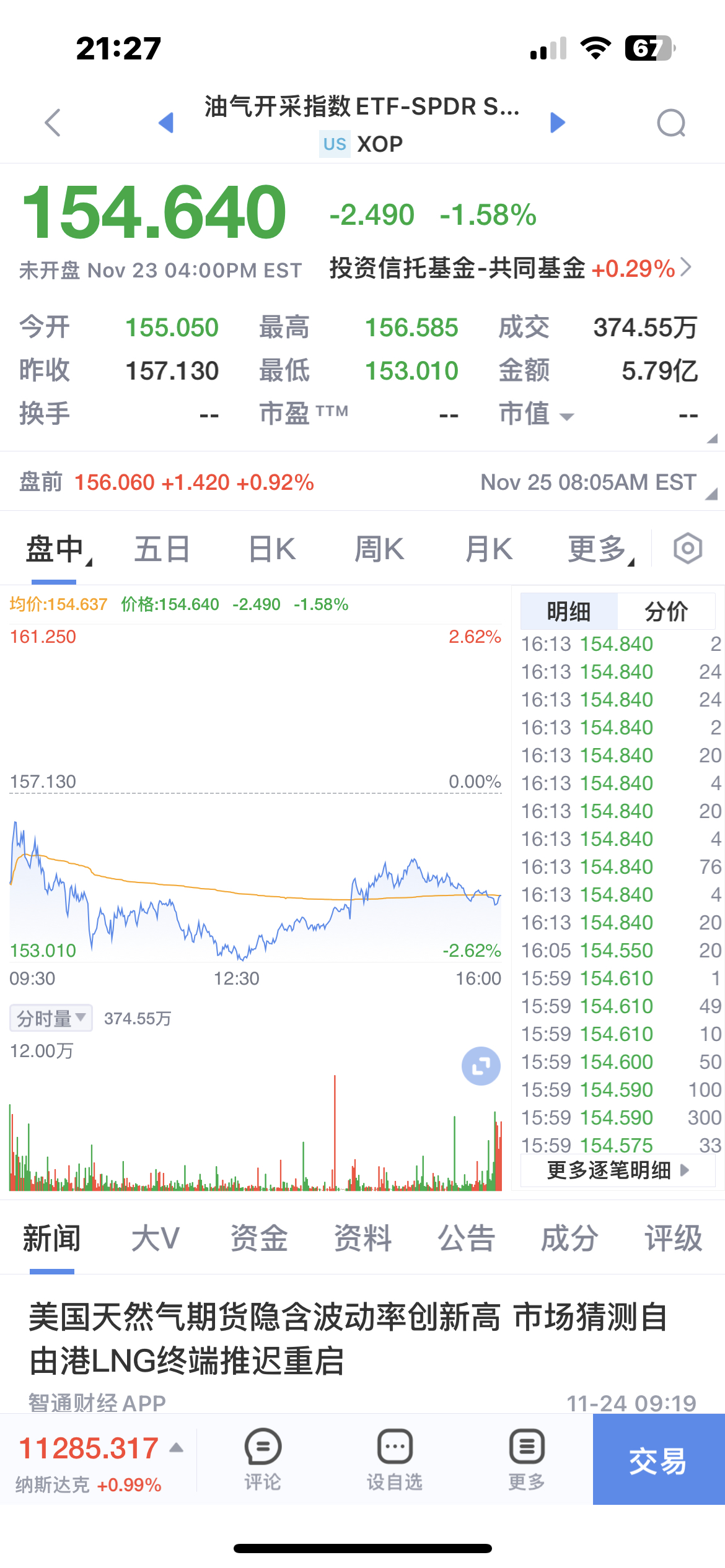Open the 美国天然气期货 news article

347,1338
